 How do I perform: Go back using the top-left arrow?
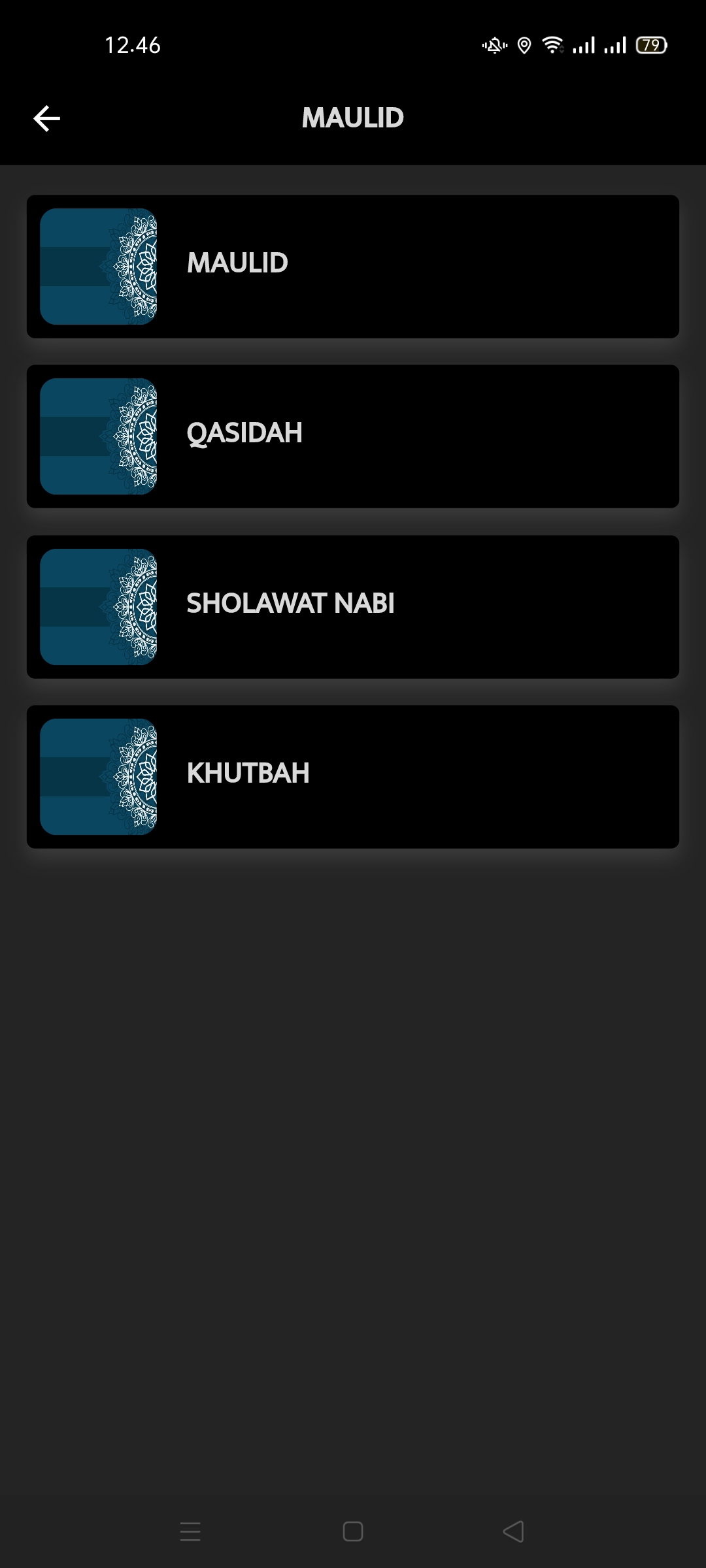point(46,118)
